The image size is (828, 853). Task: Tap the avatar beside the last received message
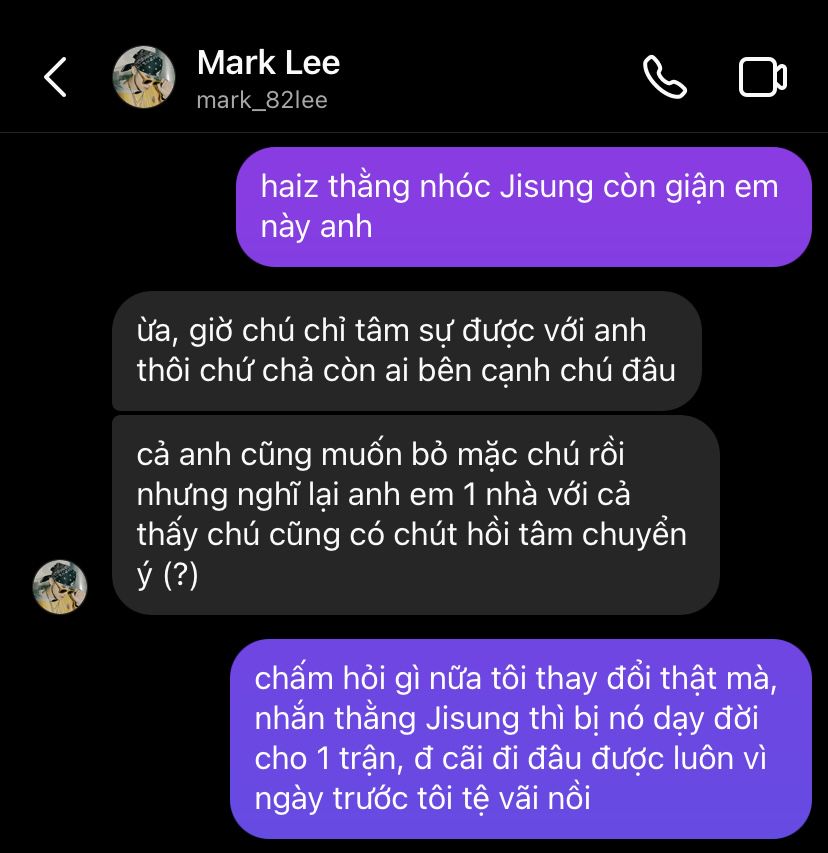point(60,586)
